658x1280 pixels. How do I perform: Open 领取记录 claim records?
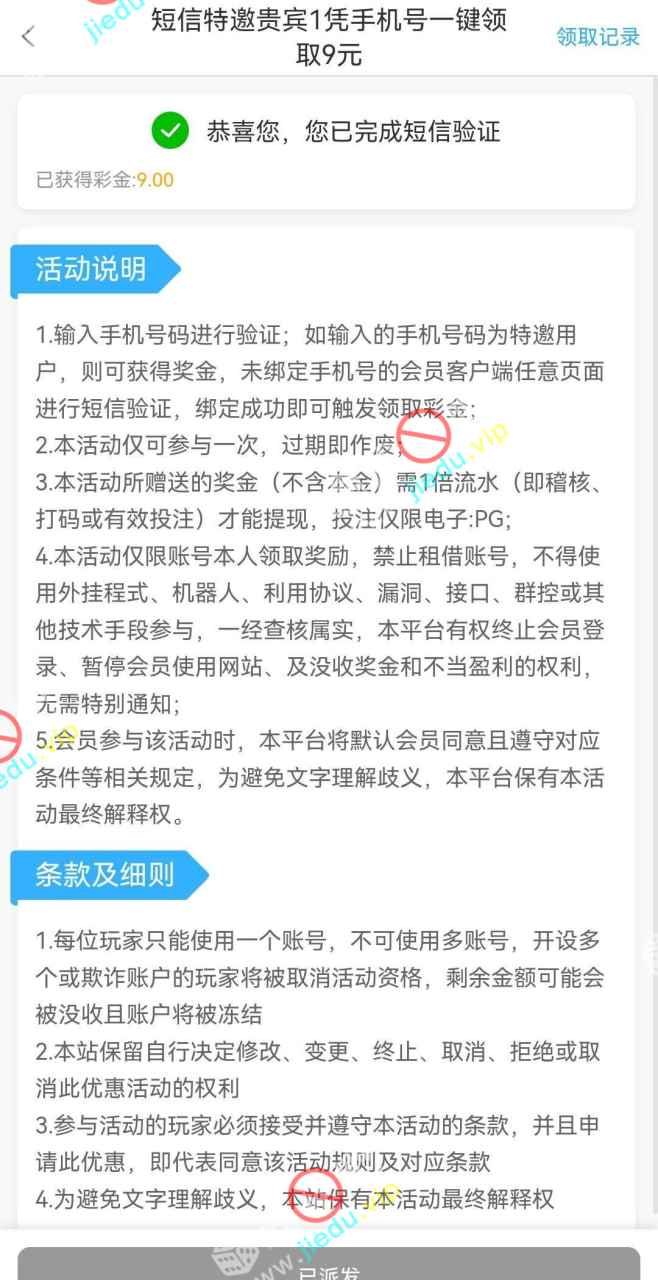coord(597,37)
